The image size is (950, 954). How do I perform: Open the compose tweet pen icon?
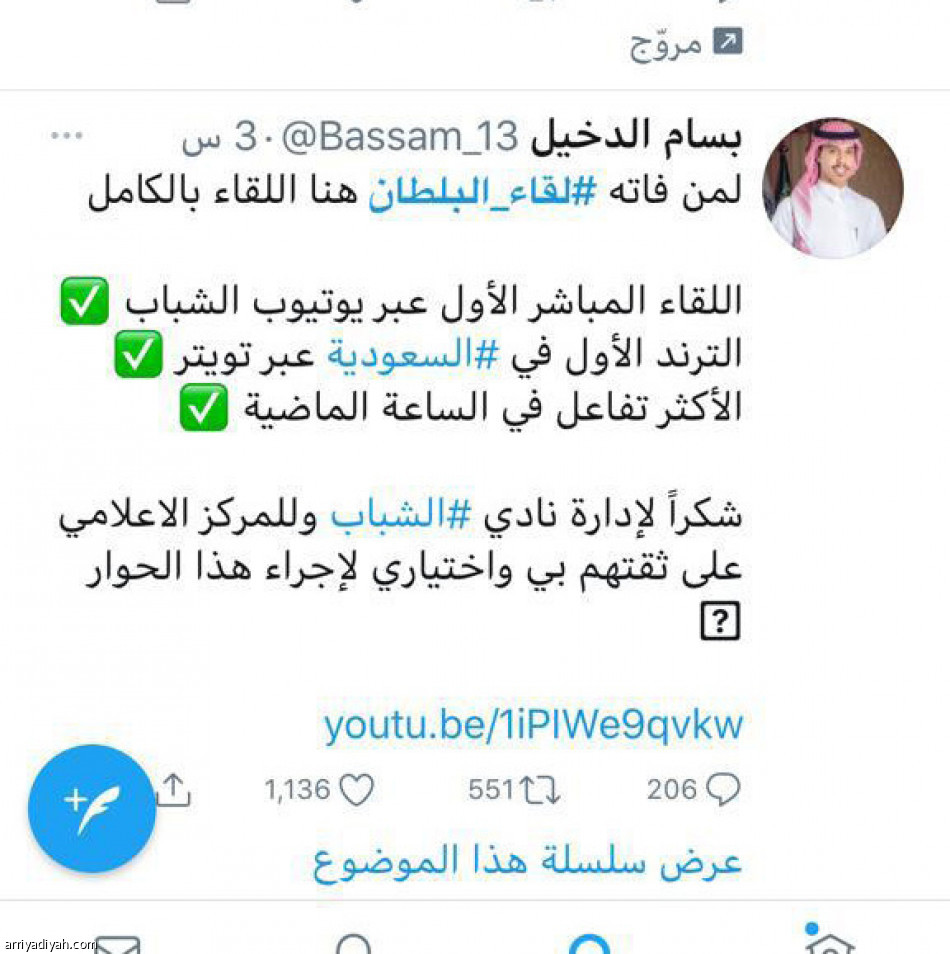pos(91,808)
